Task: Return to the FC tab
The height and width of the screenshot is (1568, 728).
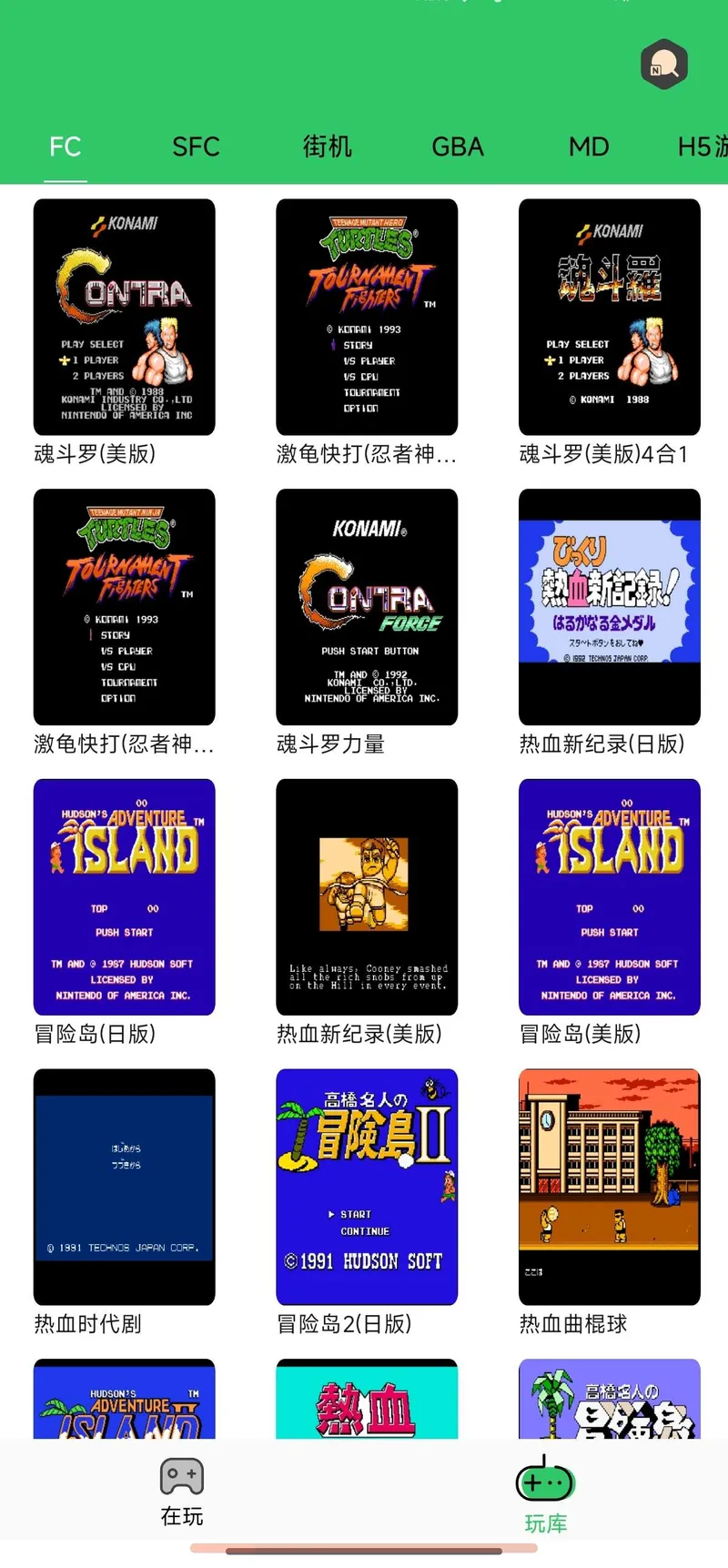Action: pyautogui.click(x=65, y=147)
